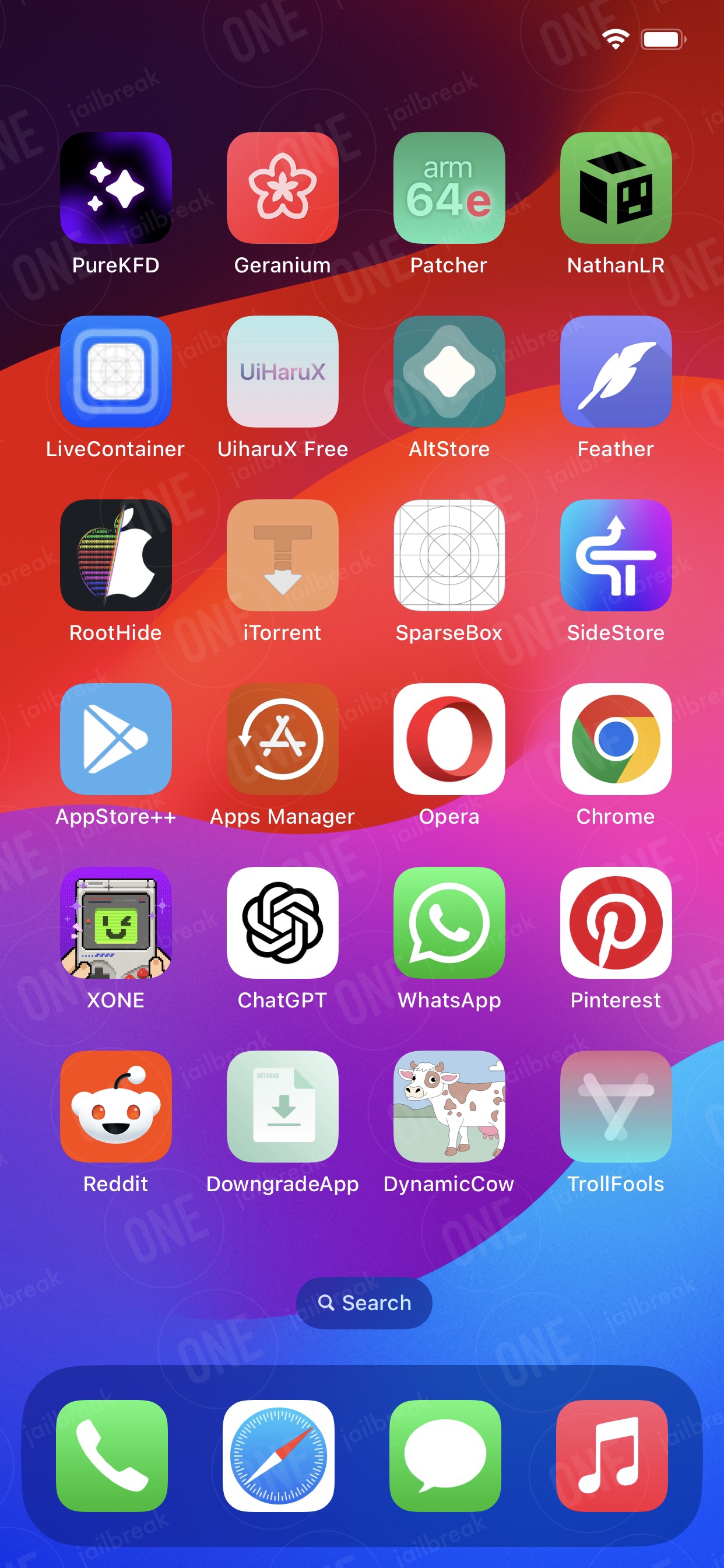Launch iTorrent
Image resolution: width=724 pixels, height=1568 pixels.
pyautogui.click(x=282, y=555)
